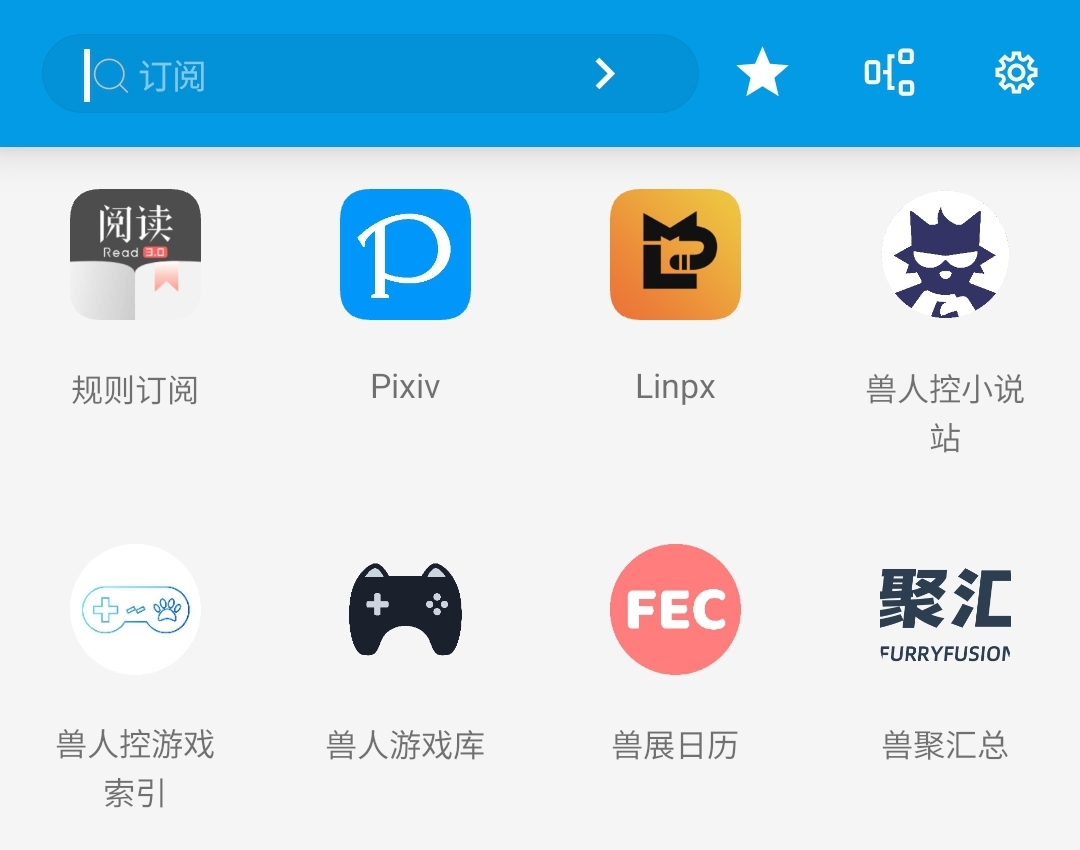Viewport: 1080px width, 850px height.
Task: Open 兽人控小说站
Action: pos(945,255)
